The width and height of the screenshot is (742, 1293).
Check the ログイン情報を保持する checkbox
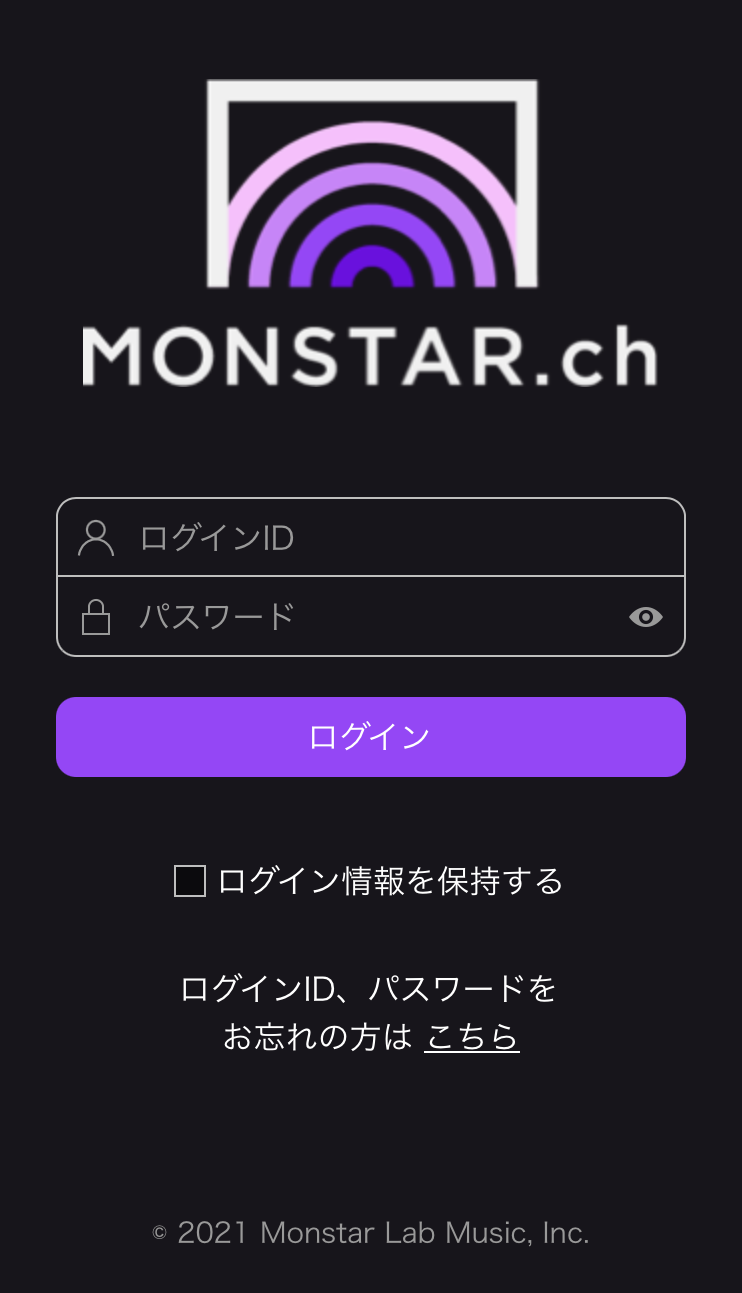click(190, 881)
